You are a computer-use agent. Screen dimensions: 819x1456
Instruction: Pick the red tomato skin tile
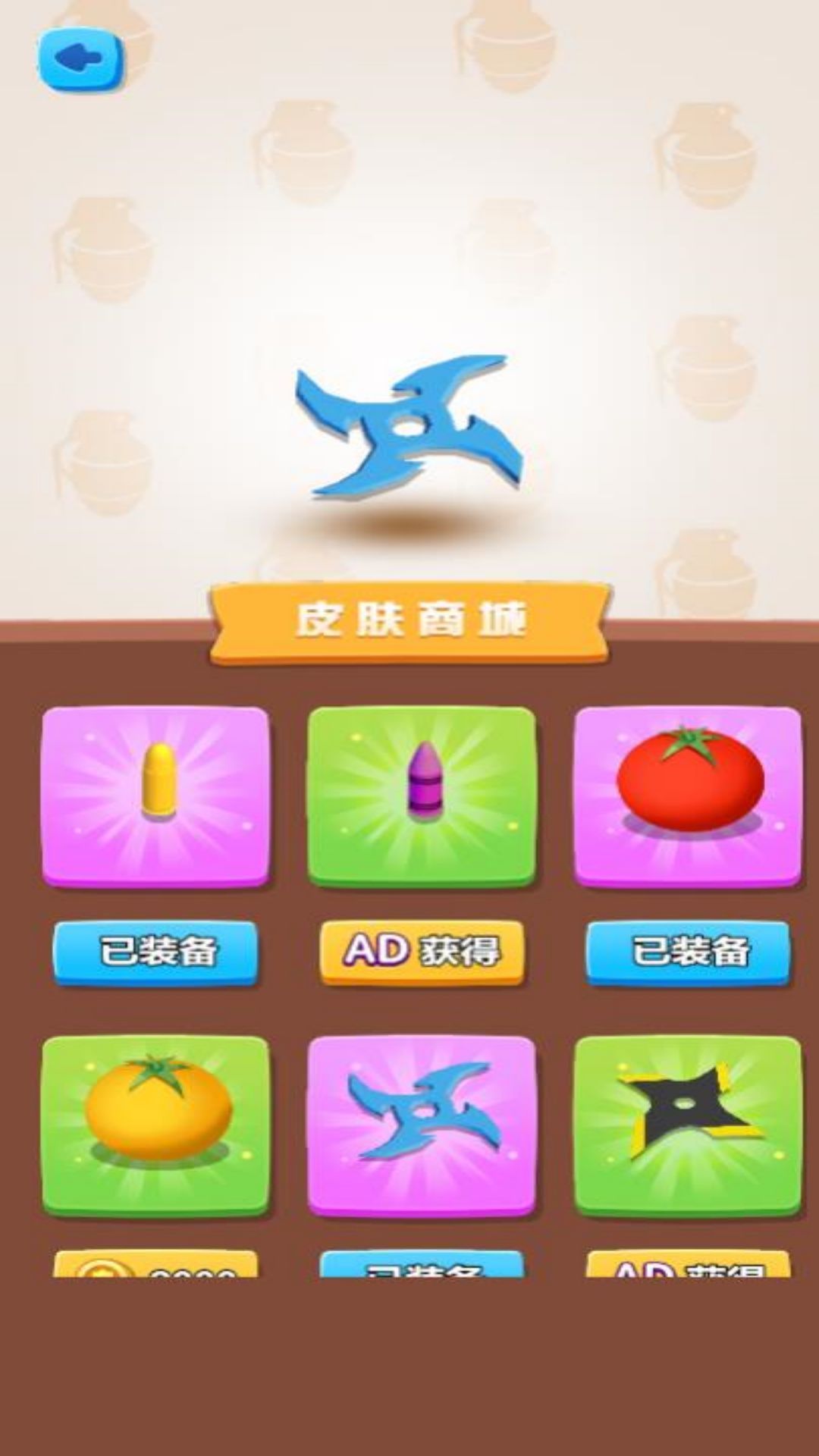(688, 795)
